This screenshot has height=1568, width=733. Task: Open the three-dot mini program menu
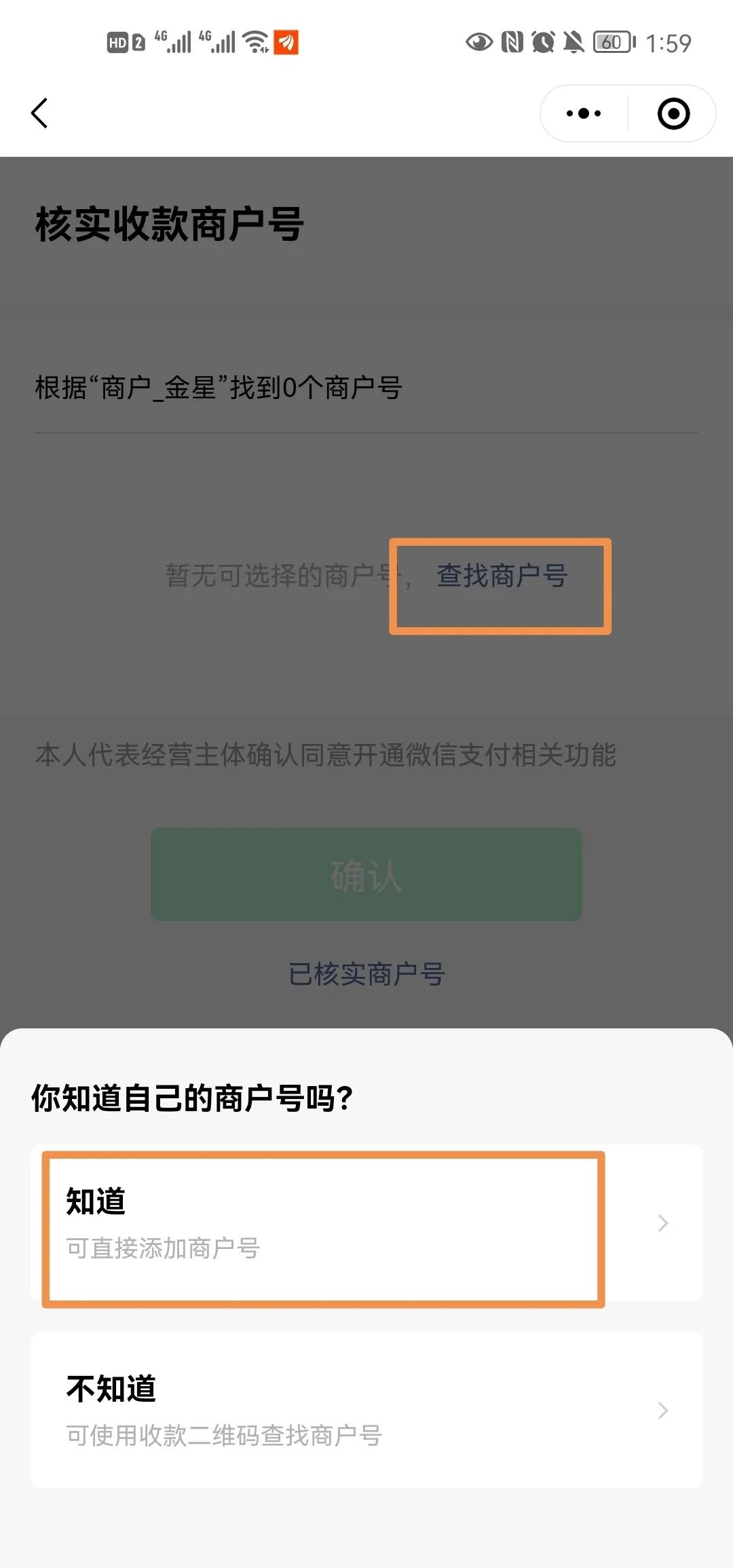(x=584, y=113)
